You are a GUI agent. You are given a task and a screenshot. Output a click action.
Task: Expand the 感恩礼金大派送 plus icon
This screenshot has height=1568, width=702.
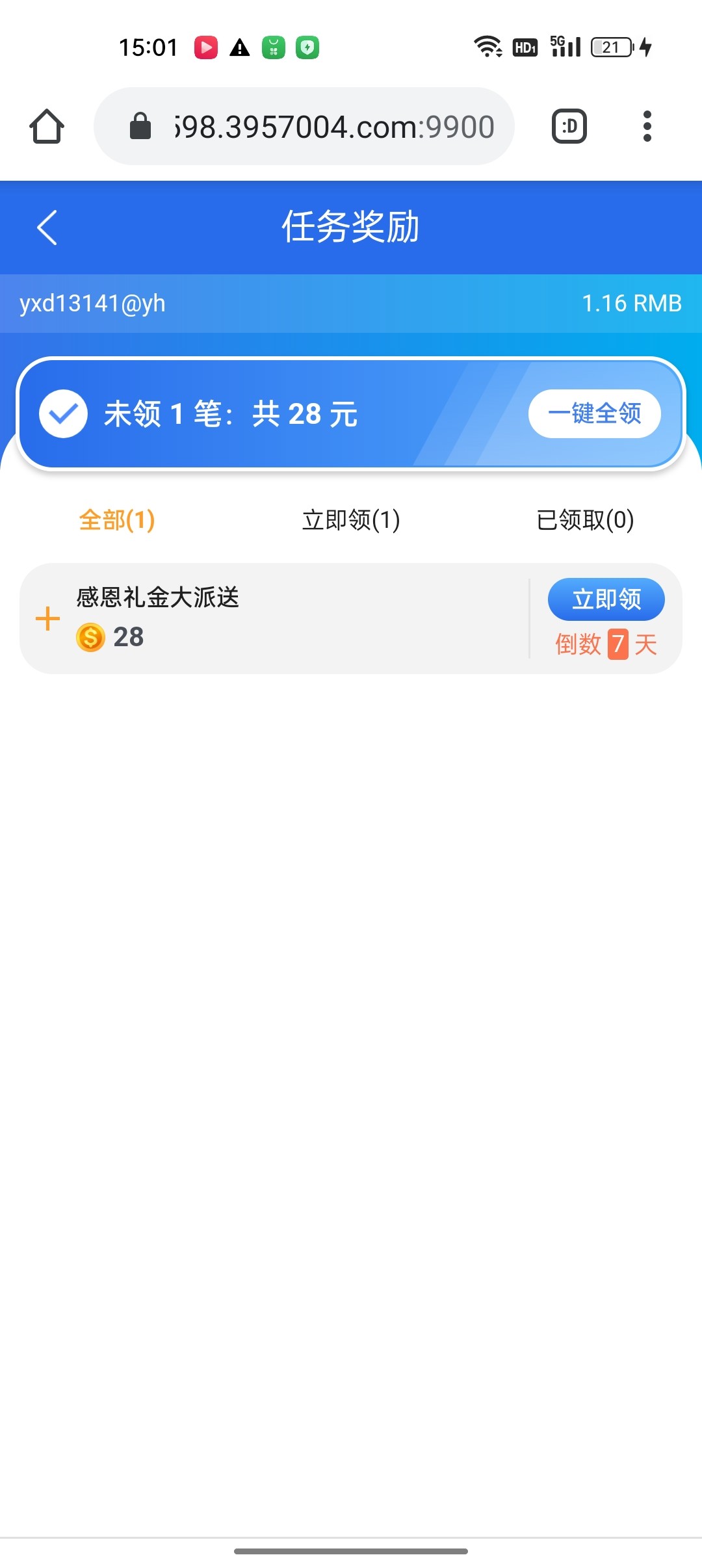[47, 619]
